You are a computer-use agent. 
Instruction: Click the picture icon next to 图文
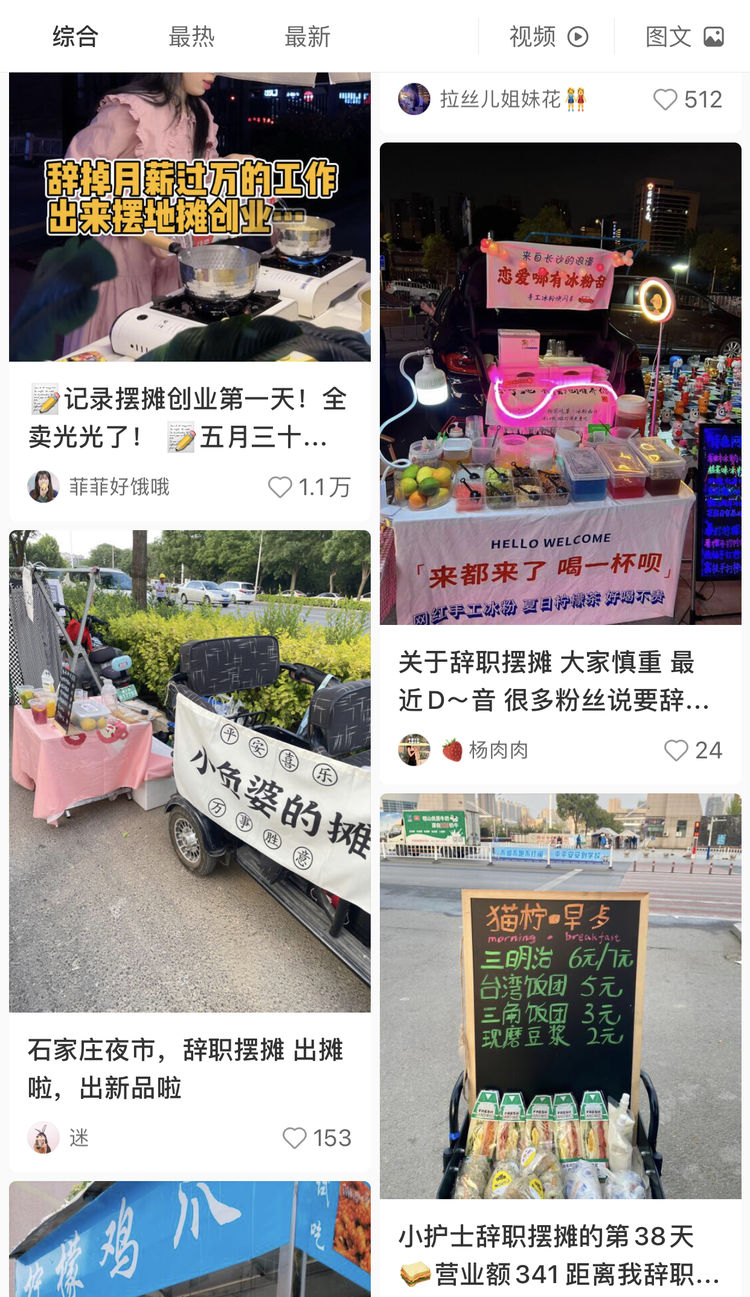click(712, 35)
